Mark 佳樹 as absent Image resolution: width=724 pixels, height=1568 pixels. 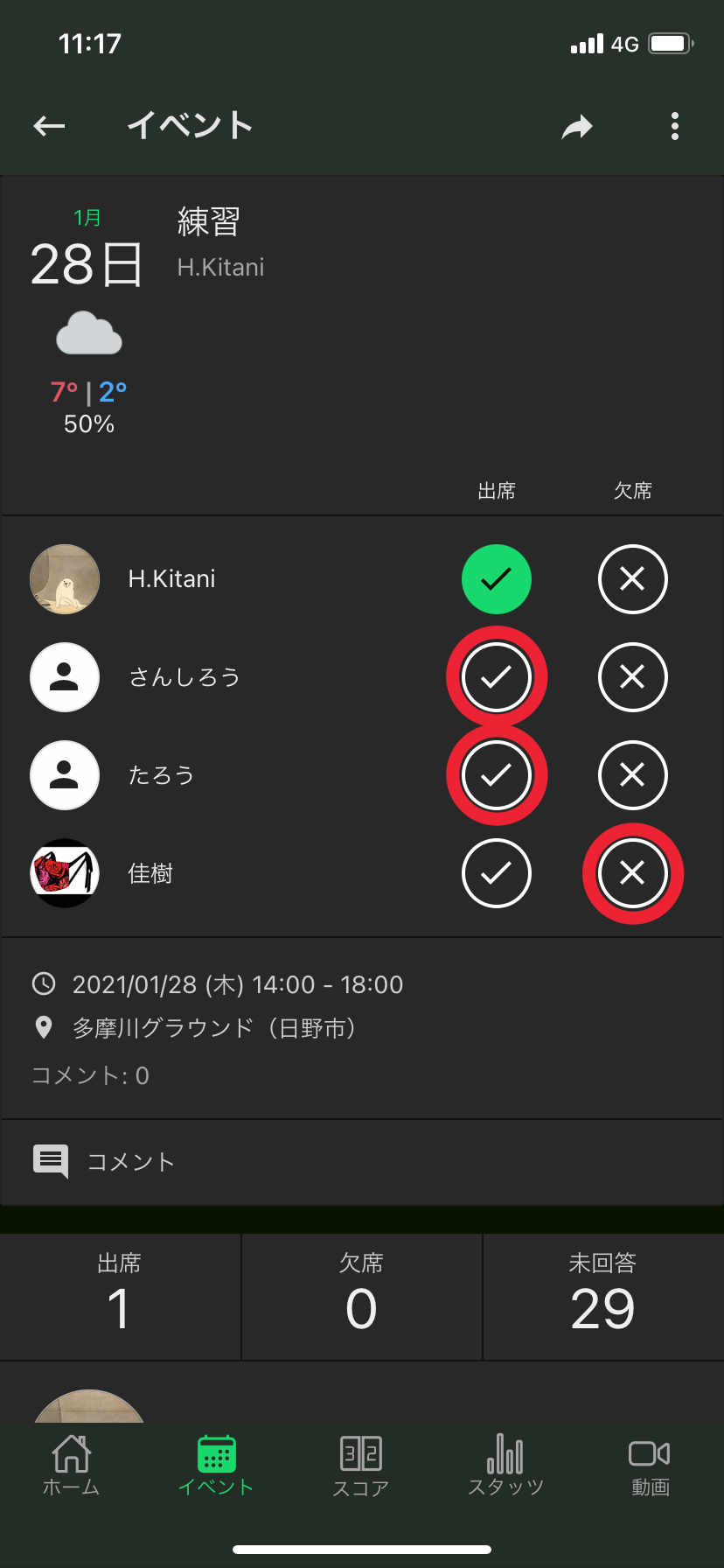click(632, 873)
